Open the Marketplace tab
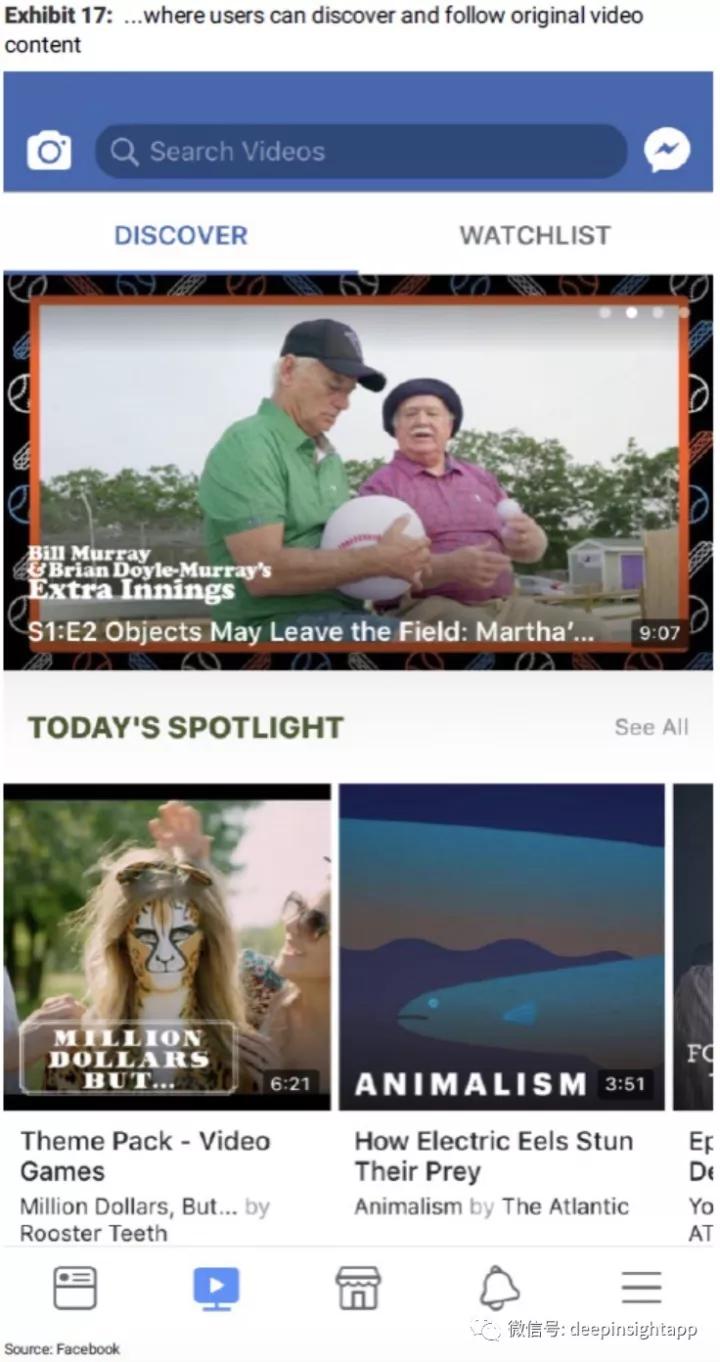This screenshot has height=1362, width=720. tap(358, 1288)
